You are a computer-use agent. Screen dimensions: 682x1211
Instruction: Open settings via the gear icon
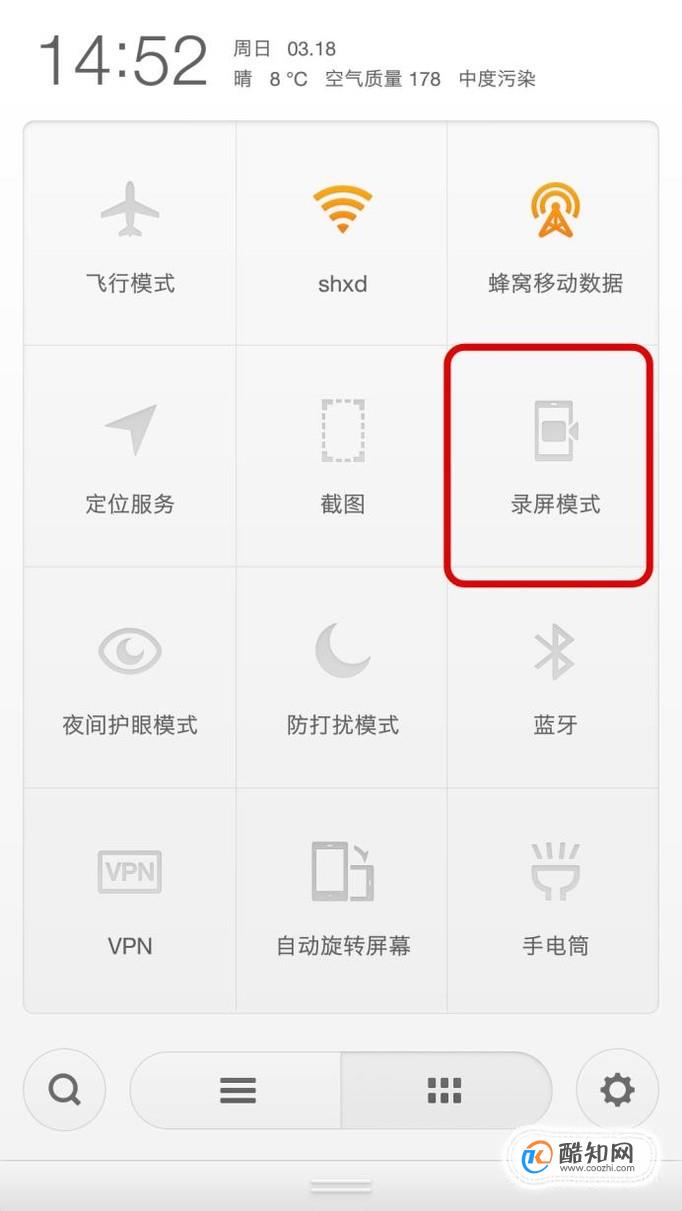(x=617, y=1089)
